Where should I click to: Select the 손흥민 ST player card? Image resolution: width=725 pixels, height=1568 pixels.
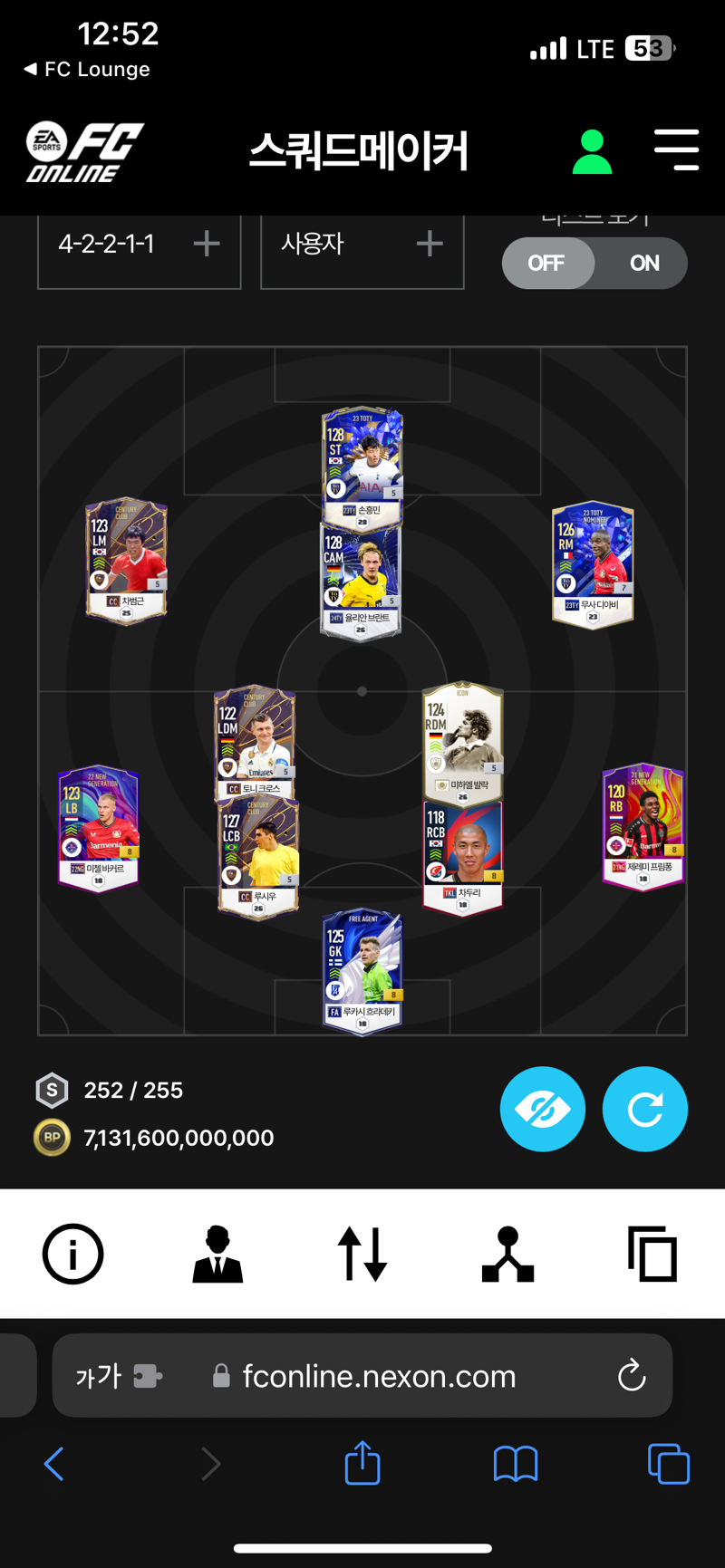(362, 462)
